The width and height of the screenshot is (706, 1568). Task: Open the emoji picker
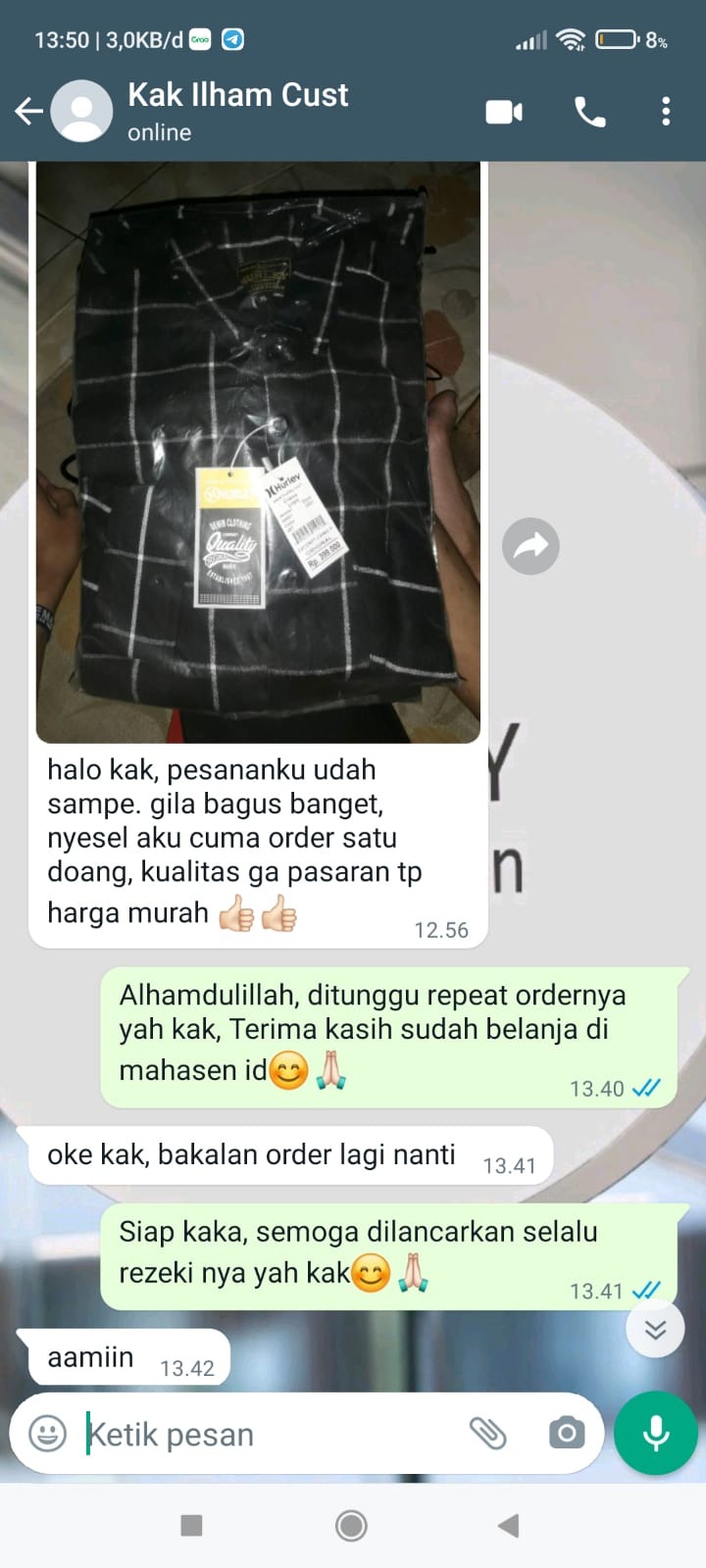coord(47,1434)
